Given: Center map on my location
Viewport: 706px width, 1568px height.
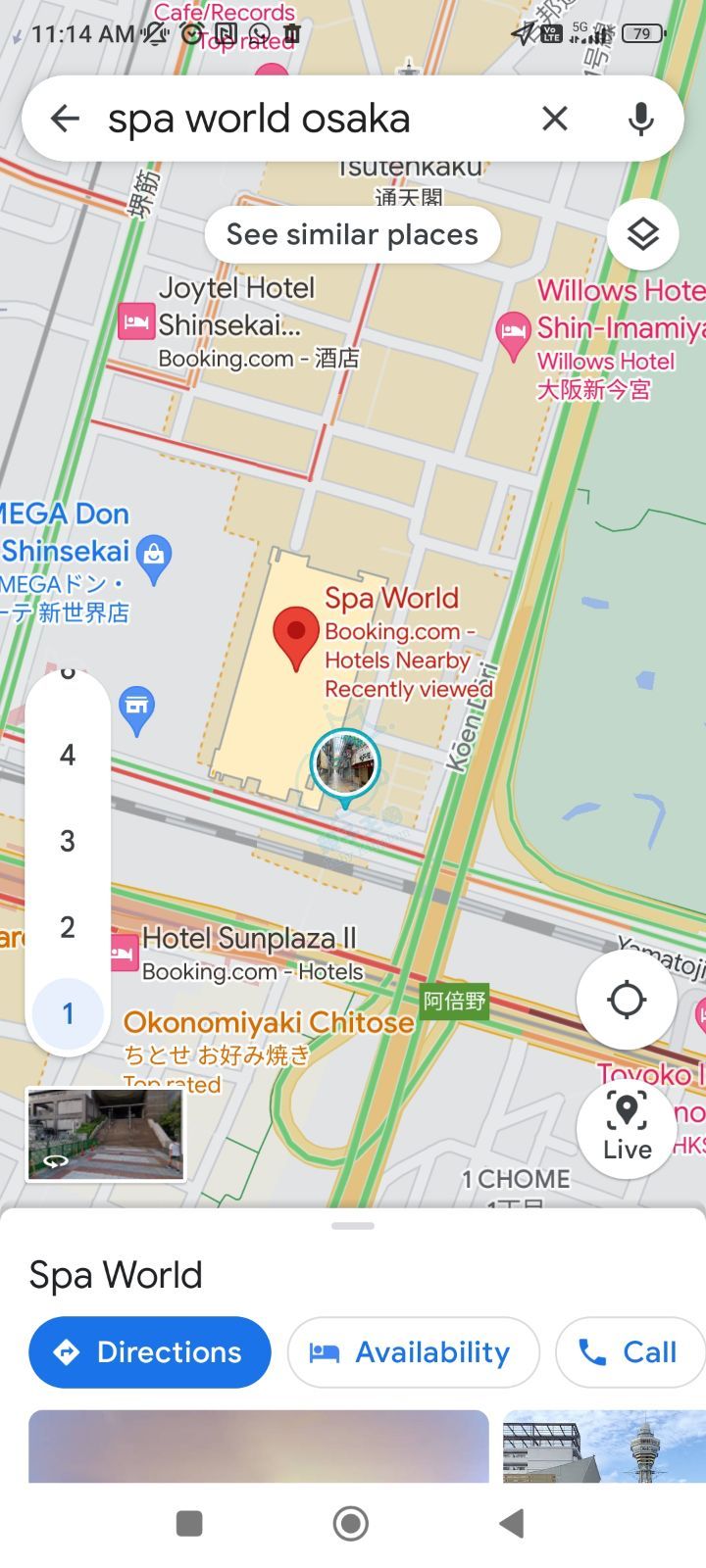Looking at the screenshot, I should pos(626,1001).
